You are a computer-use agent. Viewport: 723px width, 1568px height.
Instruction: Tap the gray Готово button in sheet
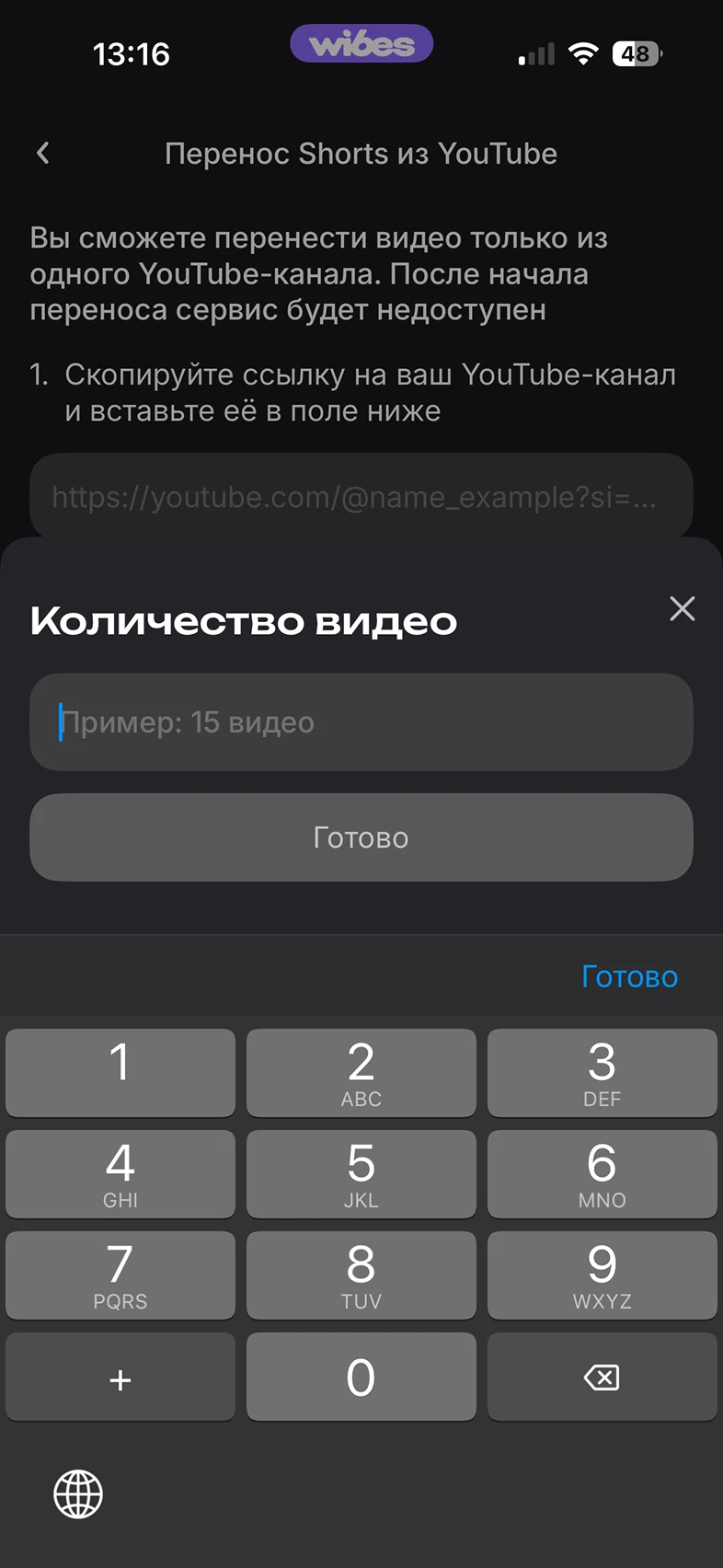coord(361,837)
